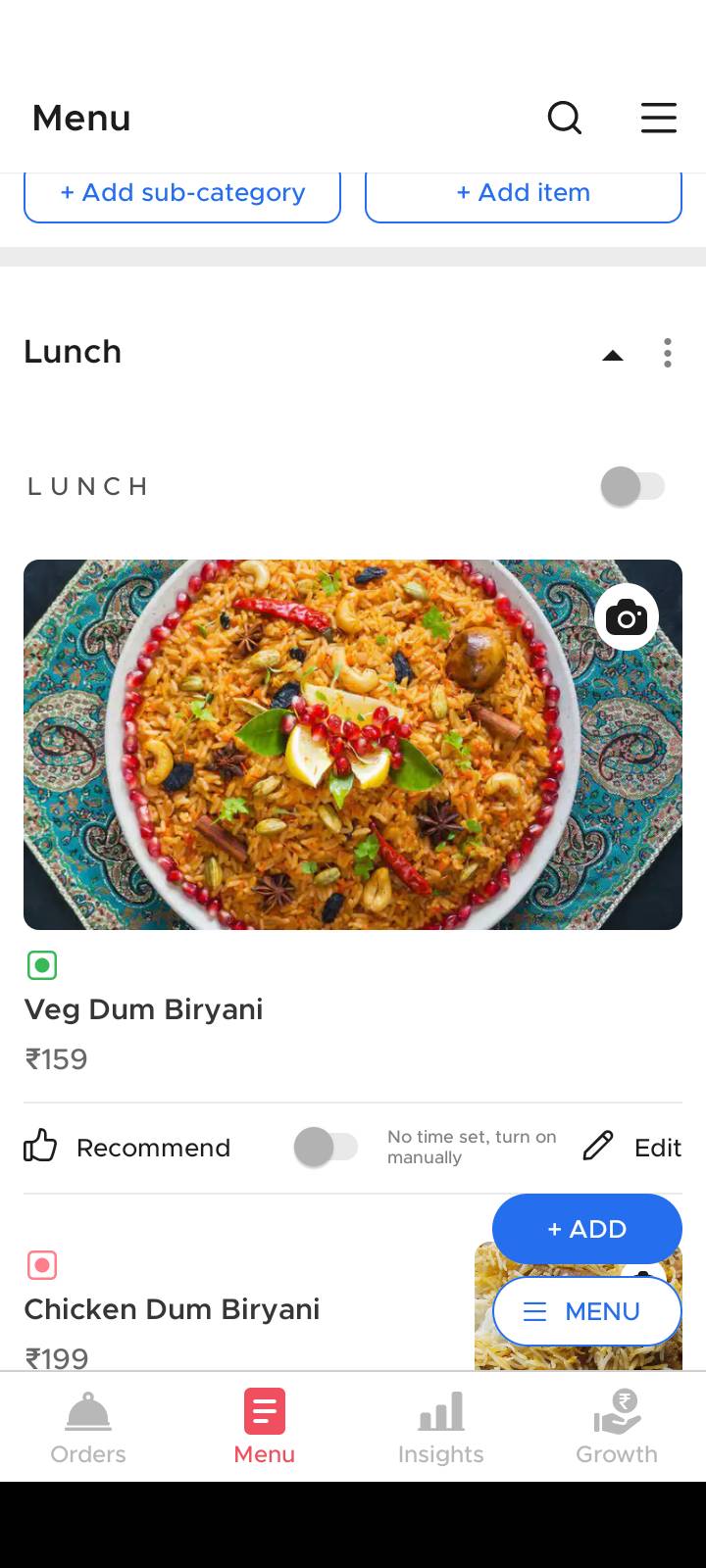Switch to the Menu tab
Screen dimensions: 706x1568
[264, 1426]
